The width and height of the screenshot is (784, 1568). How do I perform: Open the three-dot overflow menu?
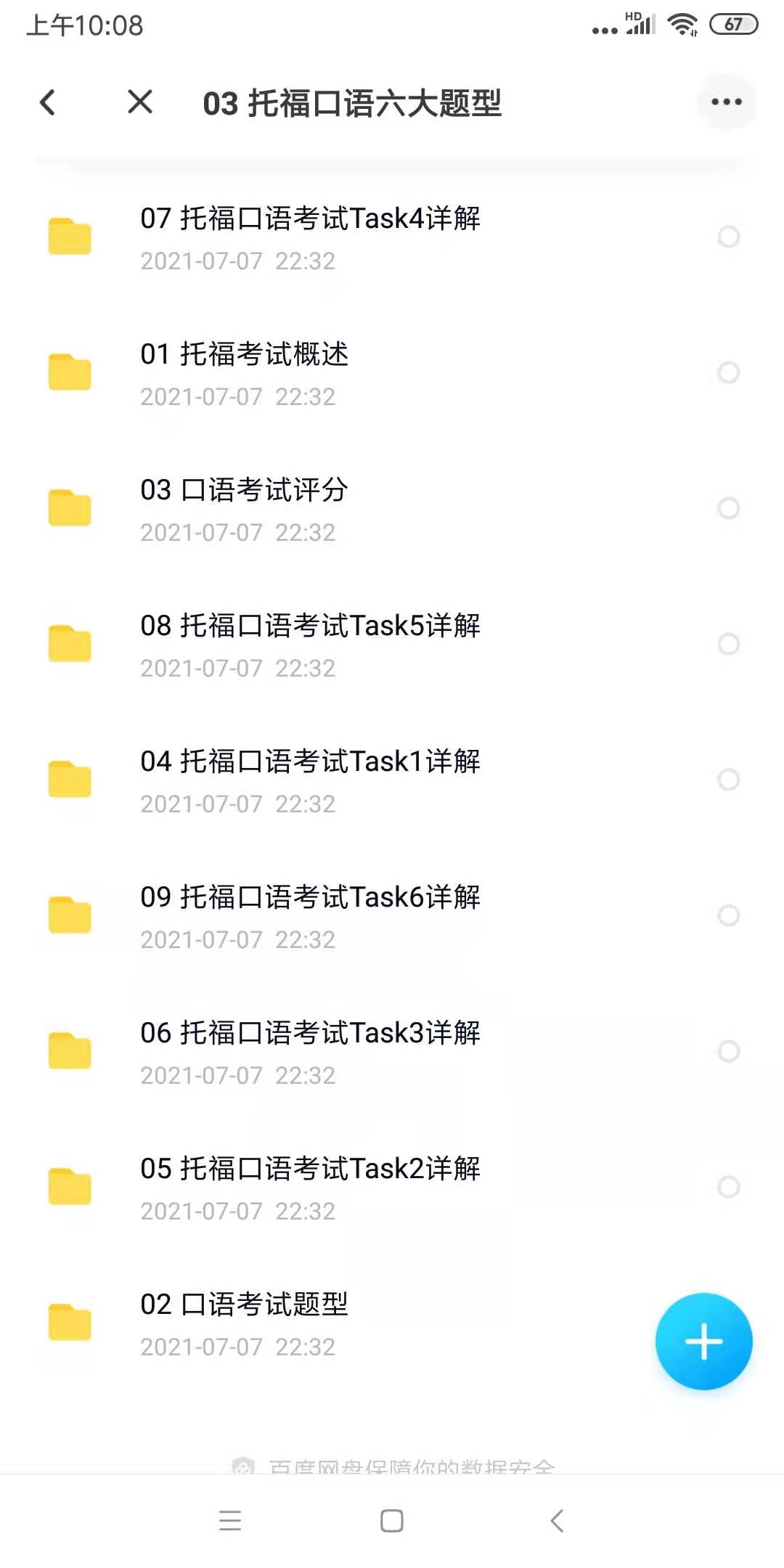pos(727,102)
